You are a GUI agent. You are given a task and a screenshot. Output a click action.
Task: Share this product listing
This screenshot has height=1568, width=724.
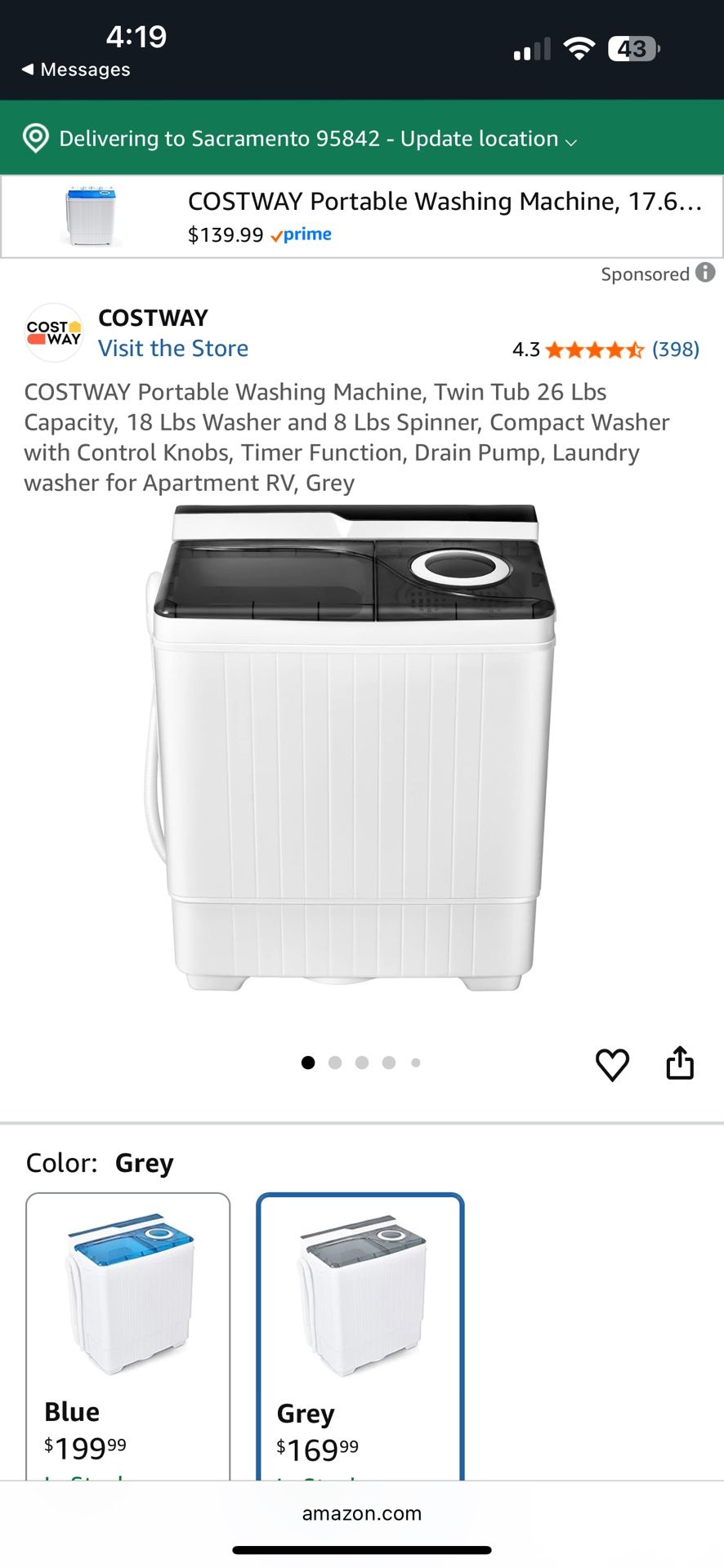(680, 1063)
